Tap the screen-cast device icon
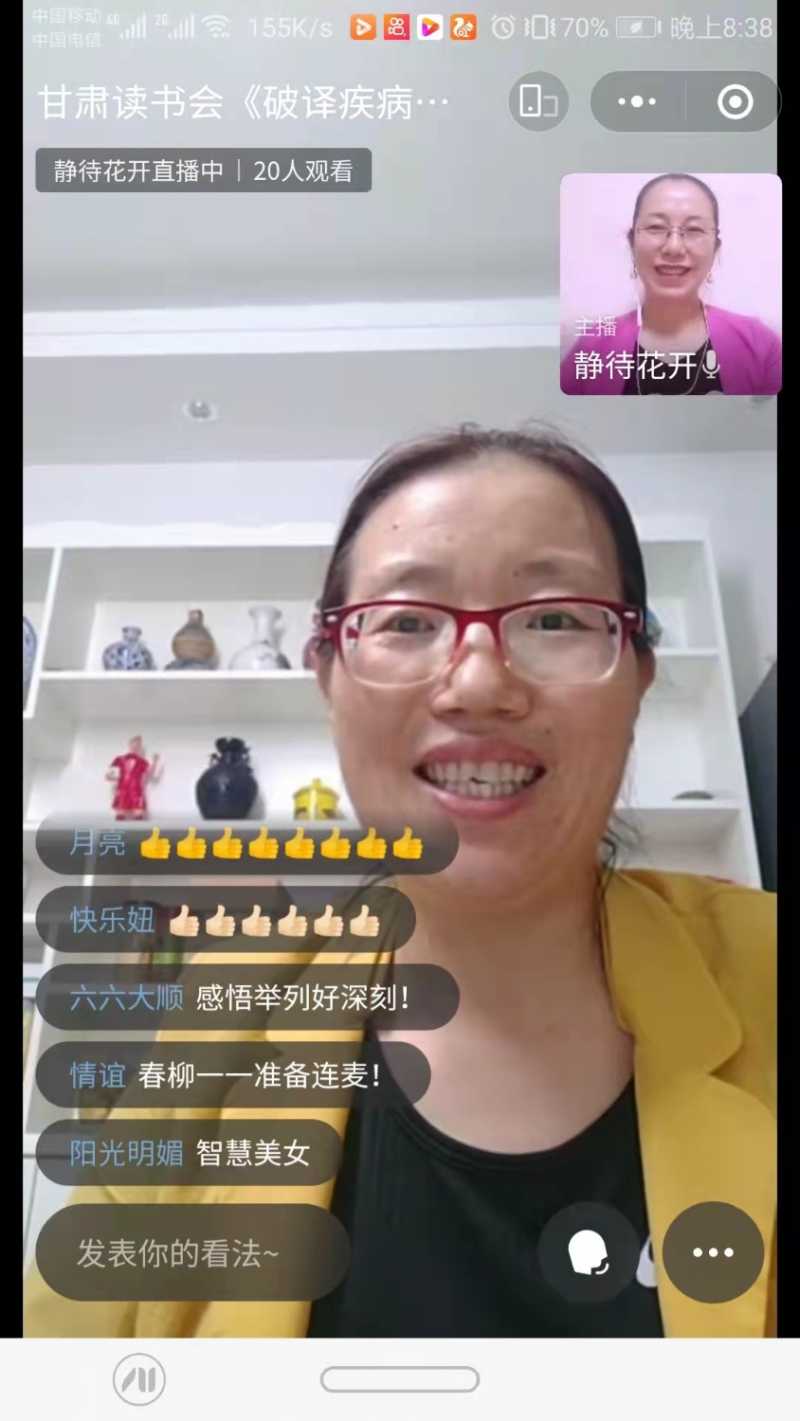 click(x=538, y=101)
